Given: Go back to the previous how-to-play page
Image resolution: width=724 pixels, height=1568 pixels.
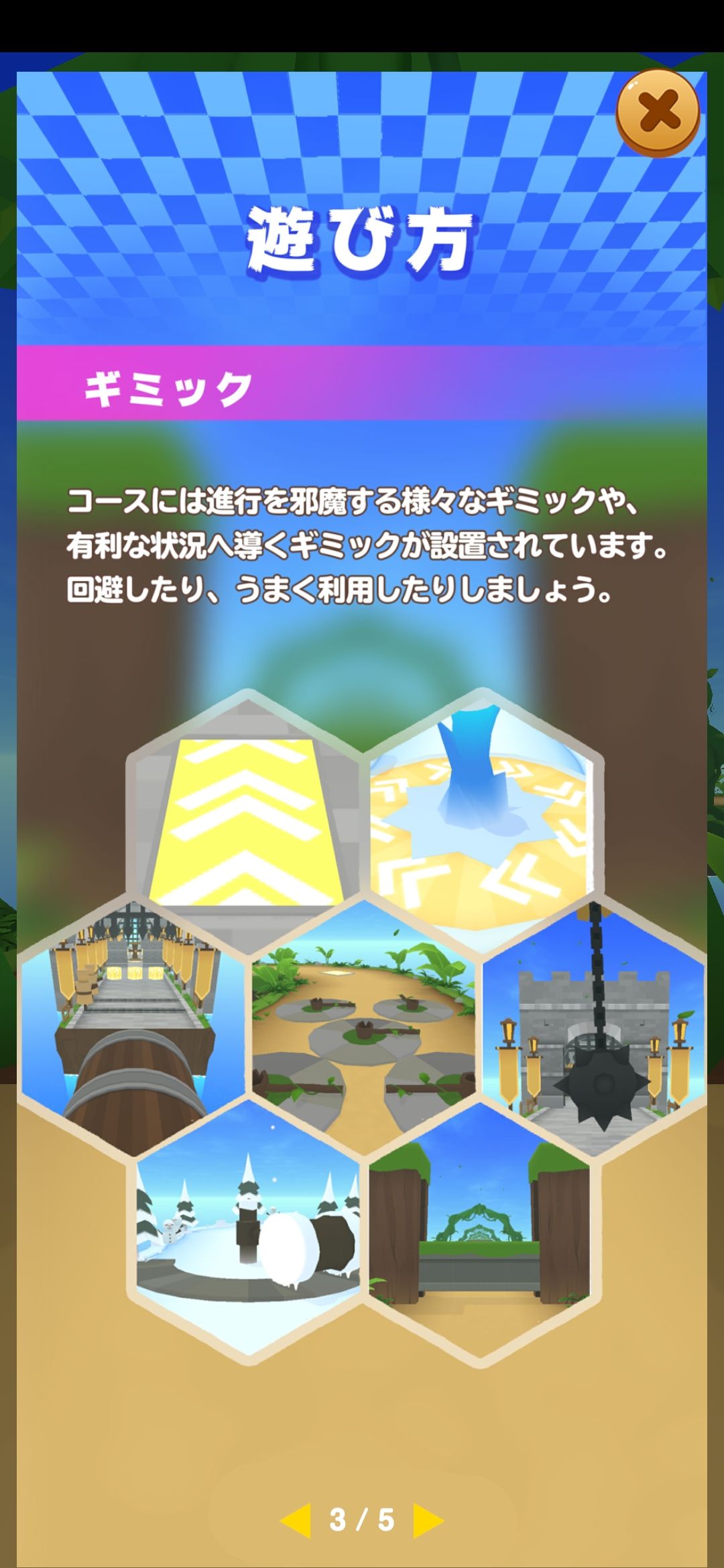Looking at the screenshot, I should (x=295, y=1520).
